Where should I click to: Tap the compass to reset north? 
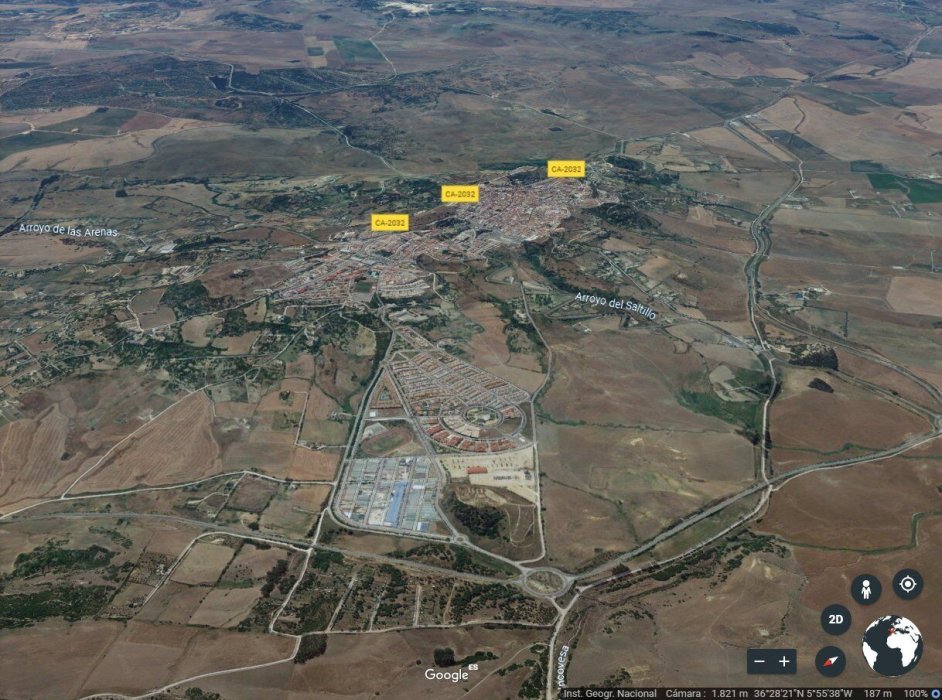coord(830,660)
